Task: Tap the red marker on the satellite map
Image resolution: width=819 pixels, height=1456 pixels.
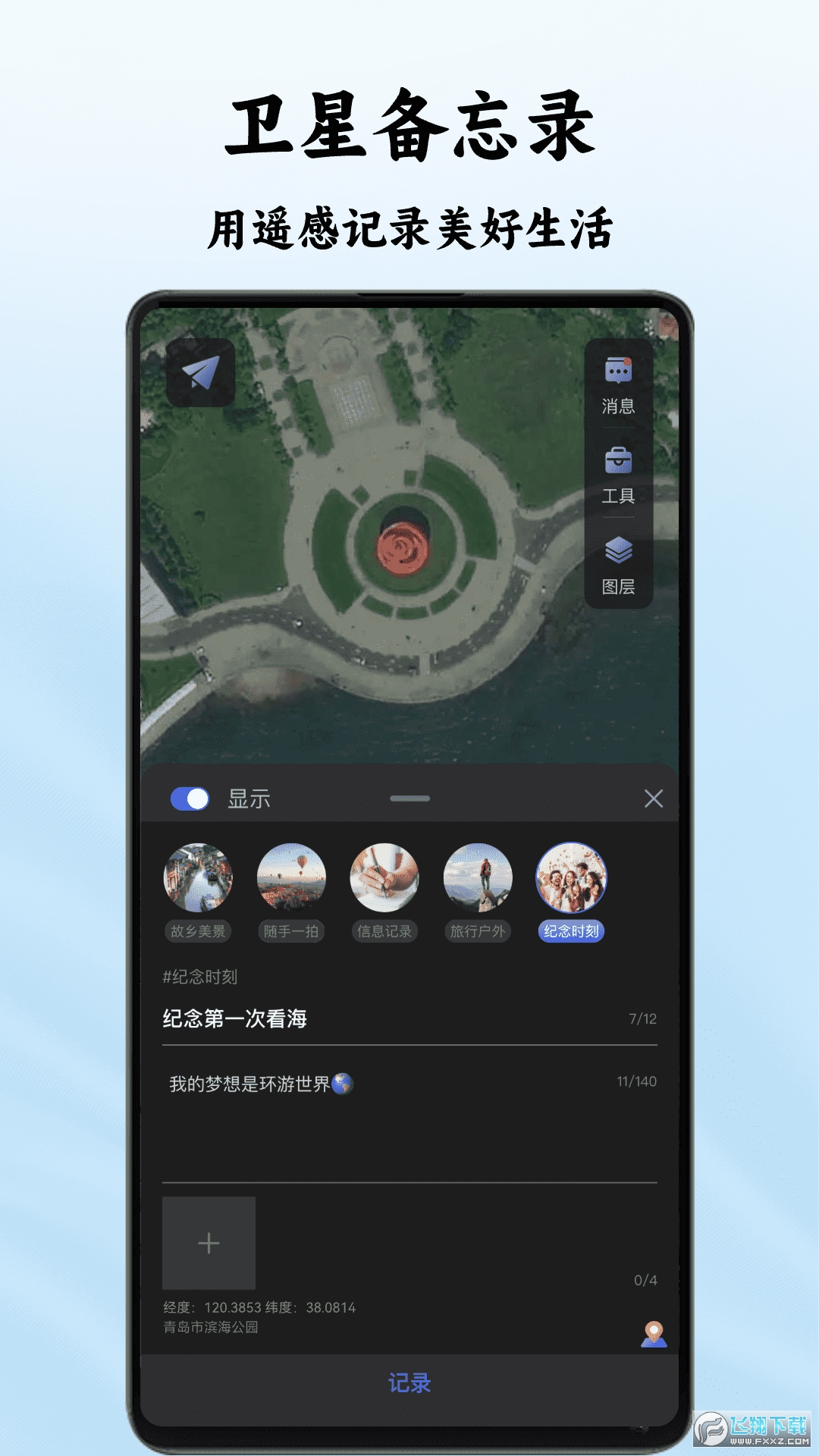Action: 402,548
